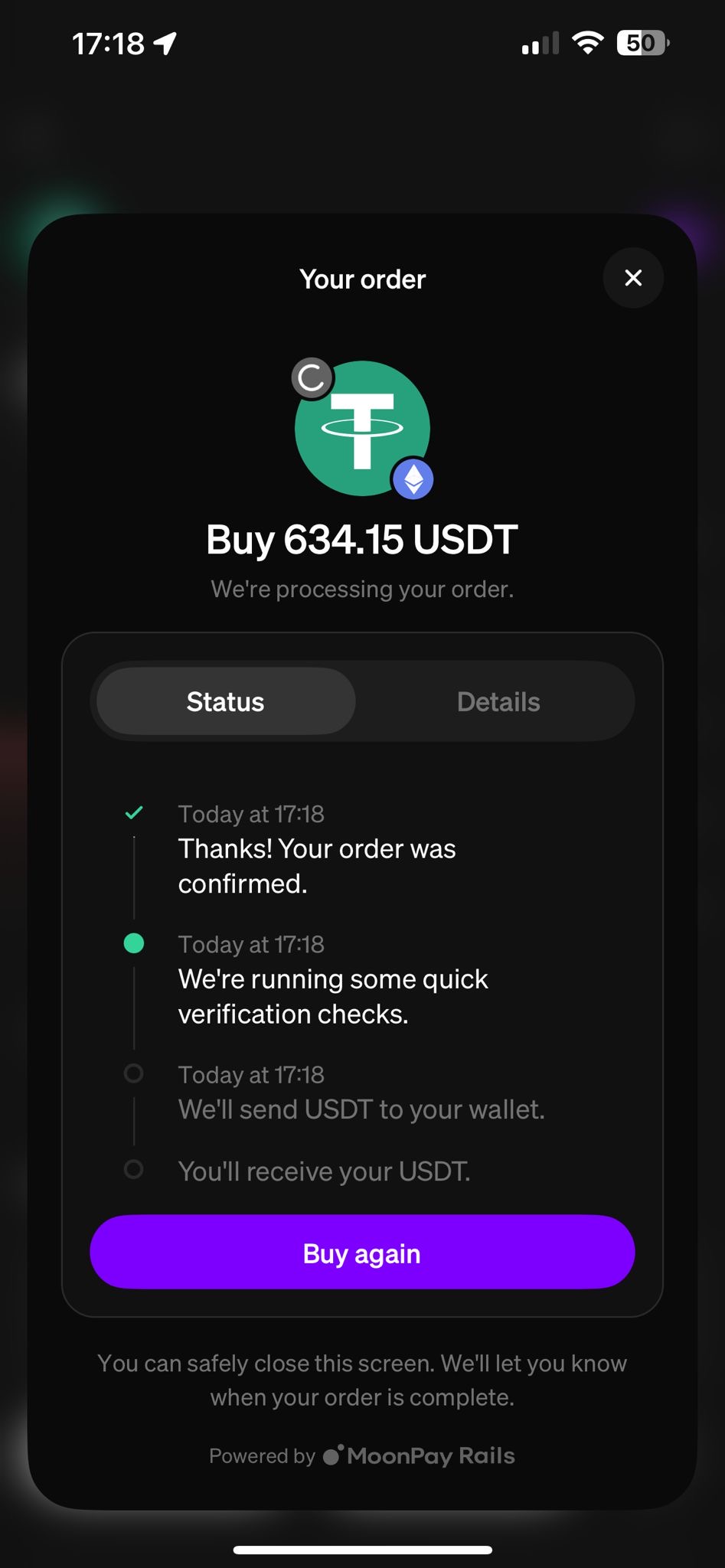Close the Your order dialog

632,278
